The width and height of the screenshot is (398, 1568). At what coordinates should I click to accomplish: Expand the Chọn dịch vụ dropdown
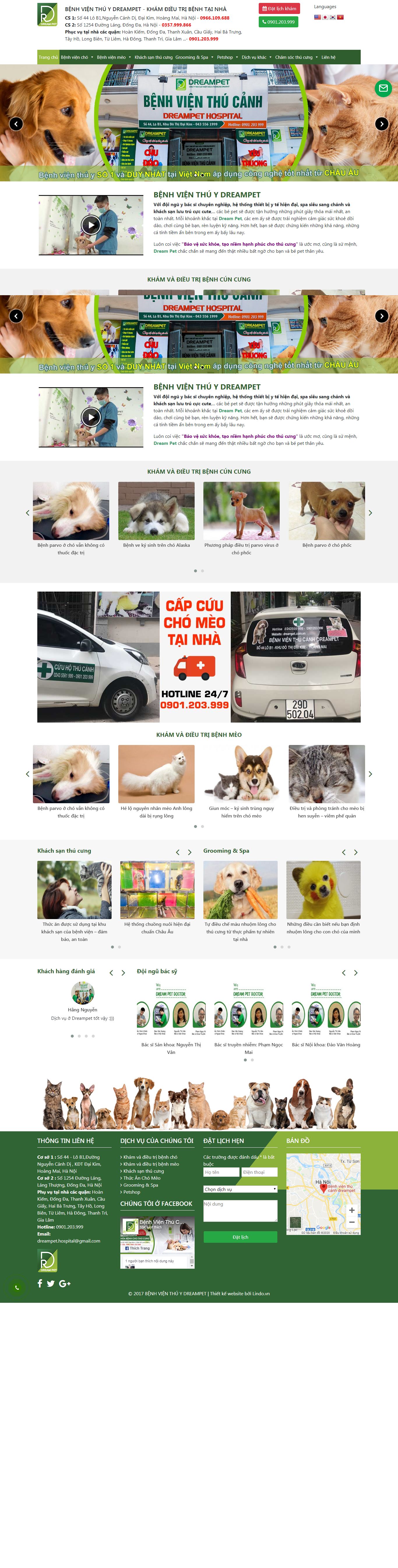(240, 1189)
